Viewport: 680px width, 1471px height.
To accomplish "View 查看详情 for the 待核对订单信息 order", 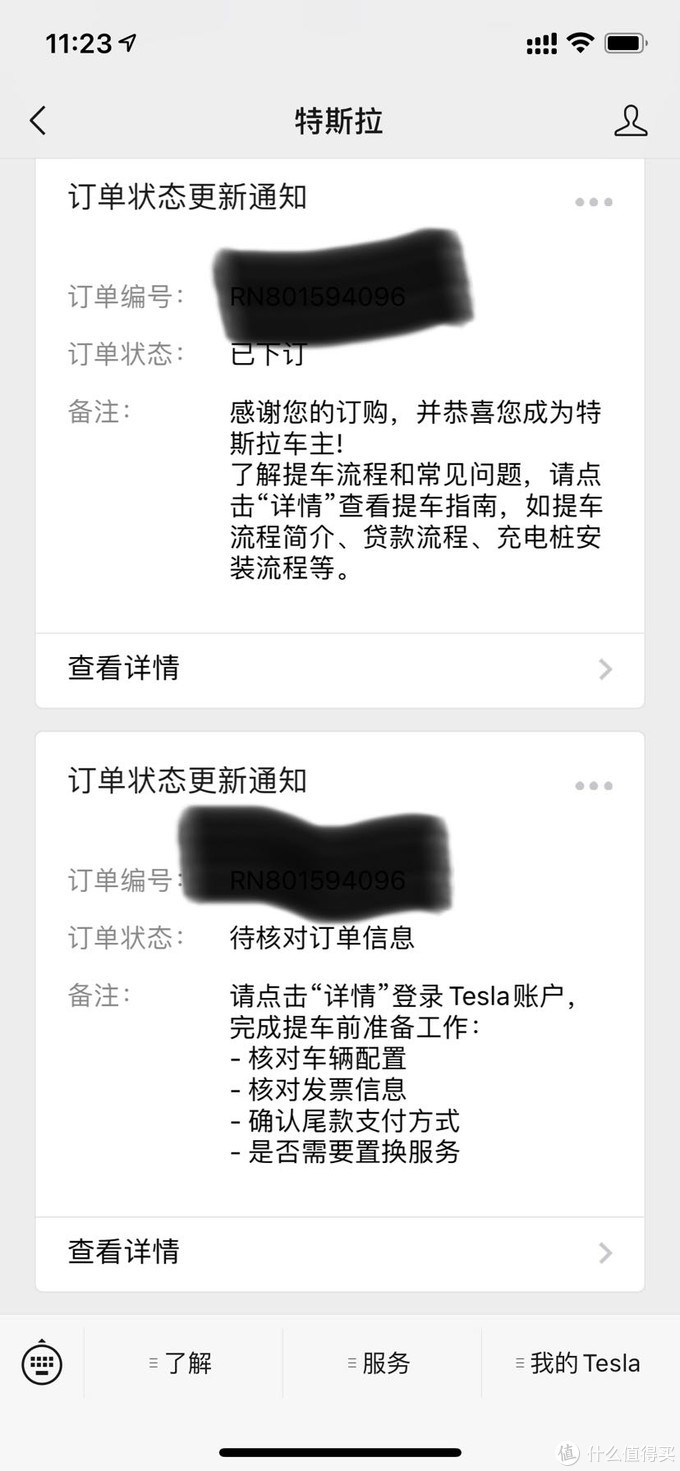I will (340, 1253).
